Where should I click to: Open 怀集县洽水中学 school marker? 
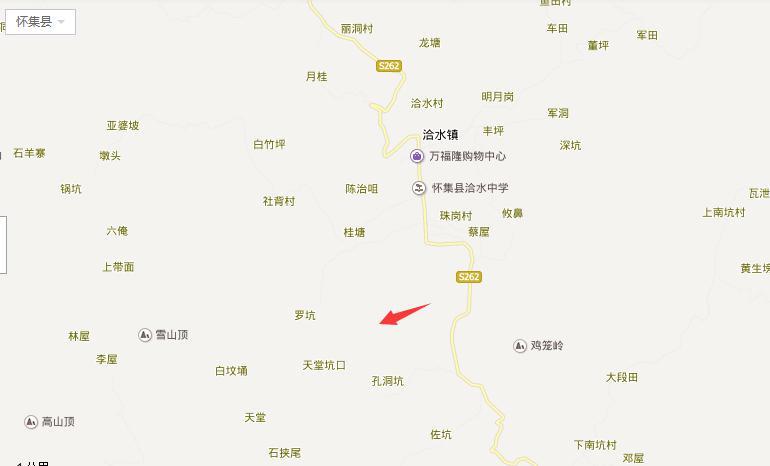[x=419, y=188]
